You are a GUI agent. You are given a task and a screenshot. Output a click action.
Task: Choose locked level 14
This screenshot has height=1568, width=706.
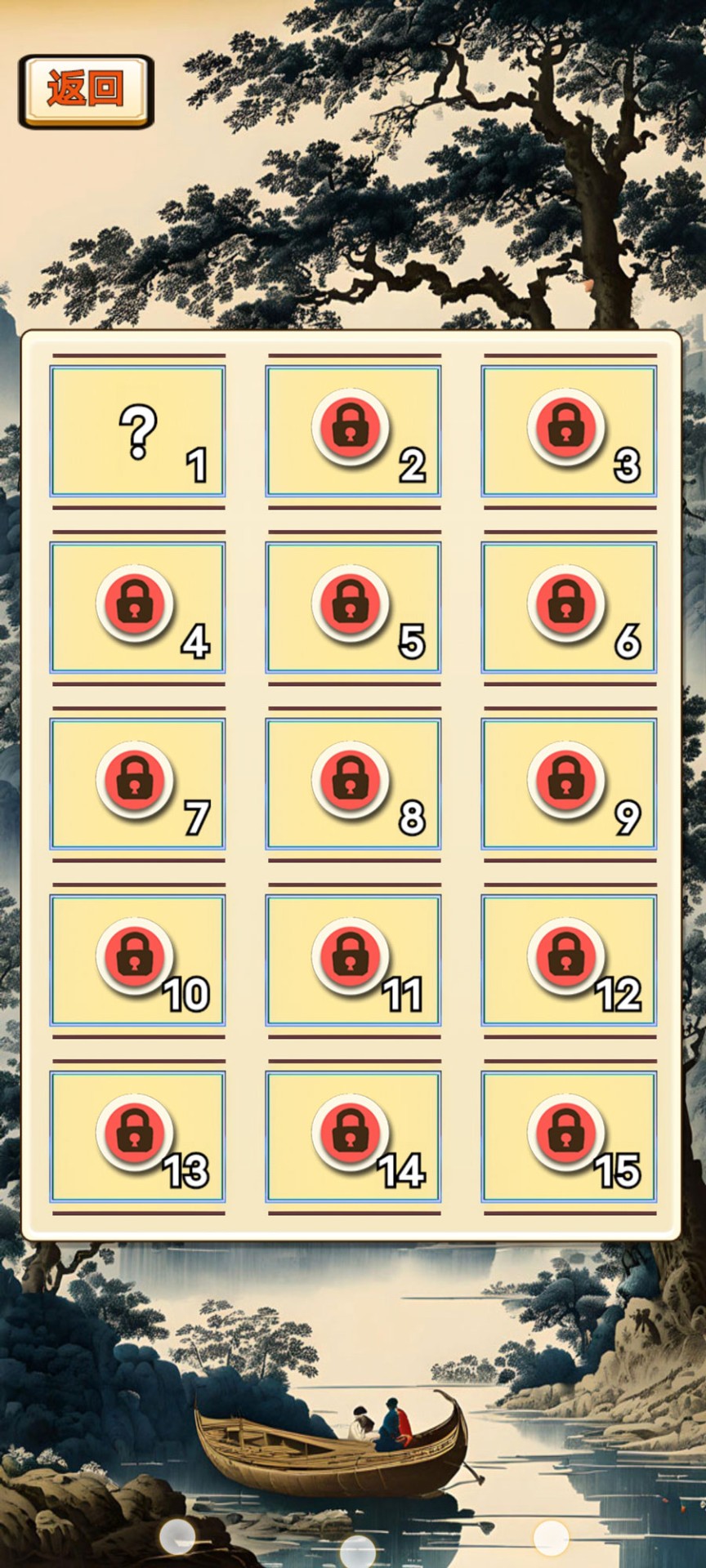coord(353,1137)
